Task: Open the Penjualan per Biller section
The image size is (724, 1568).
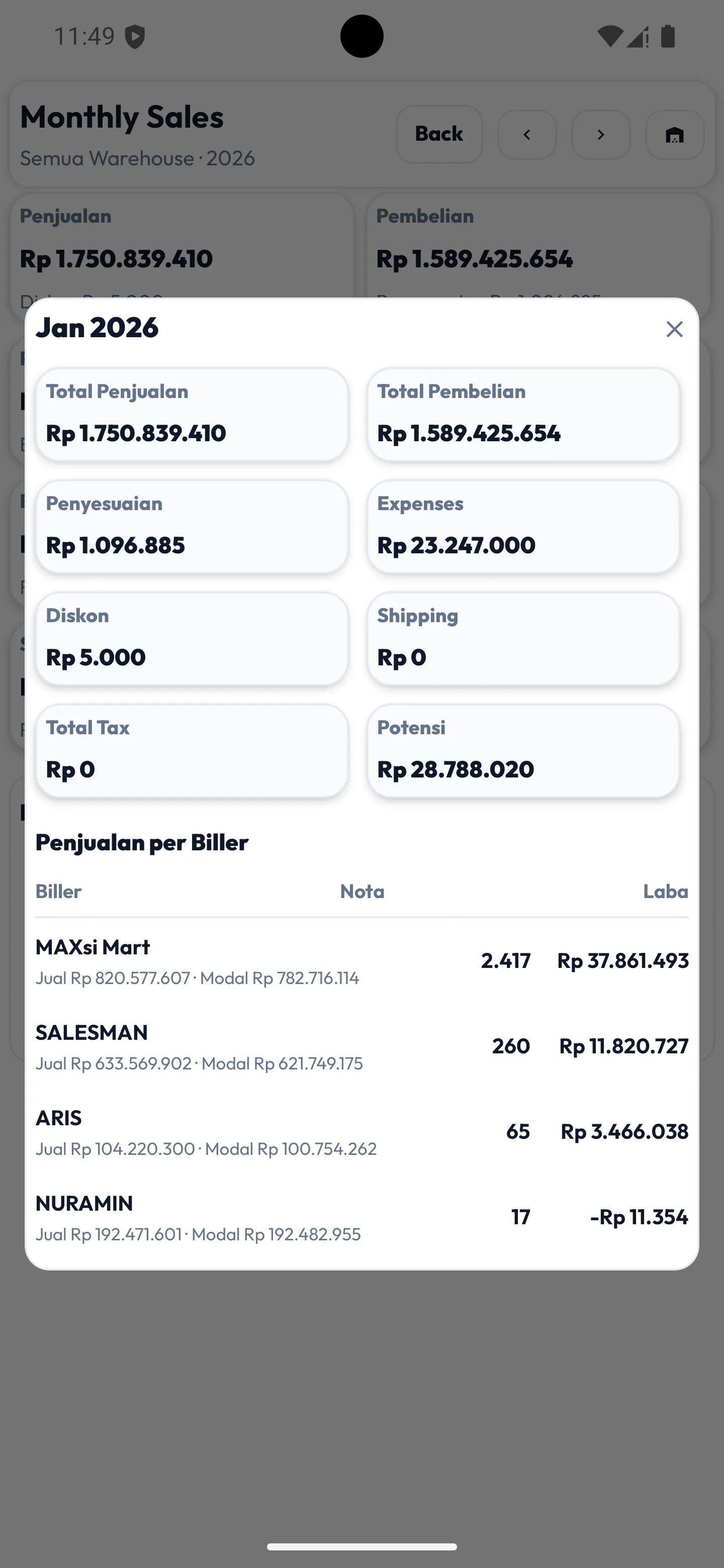Action: [141, 843]
